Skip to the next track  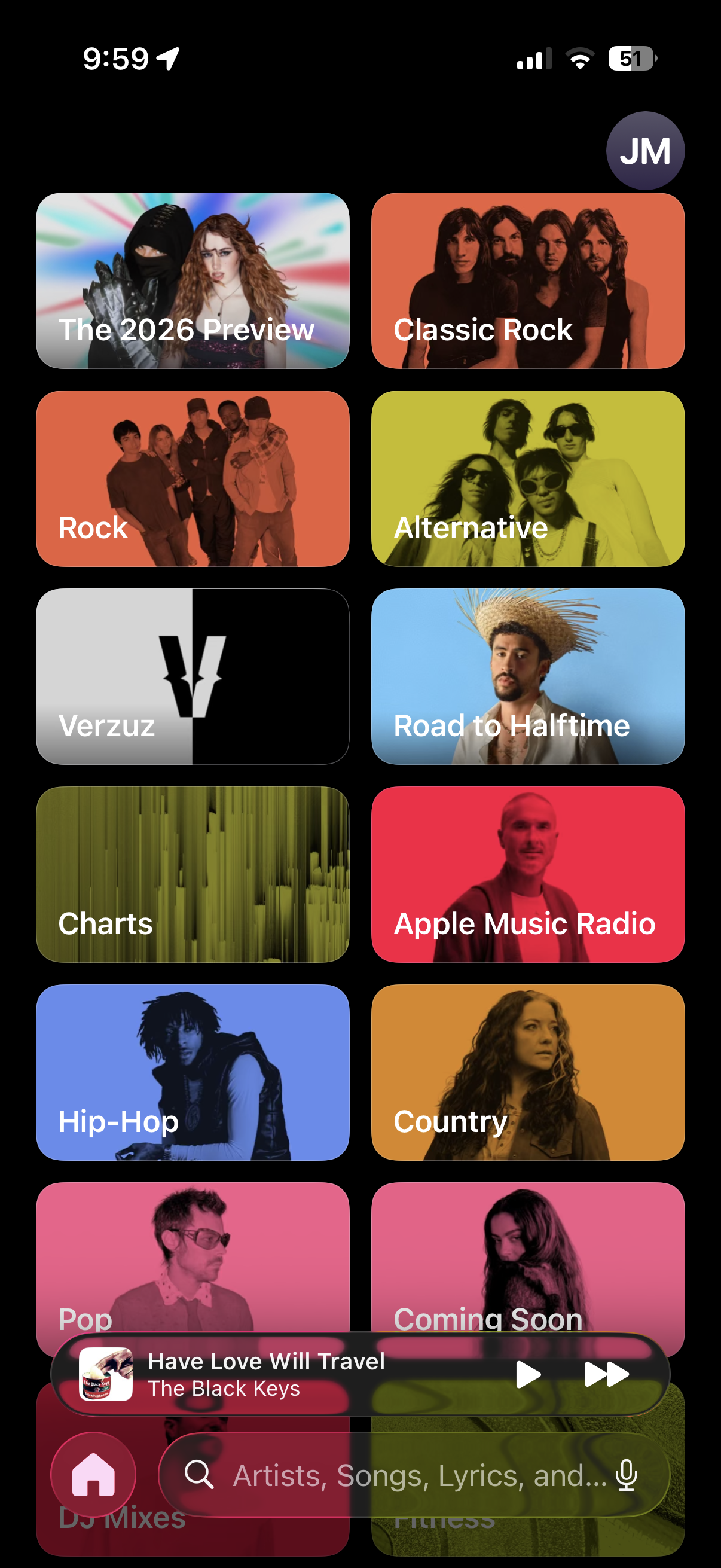tap(606, 1374)
